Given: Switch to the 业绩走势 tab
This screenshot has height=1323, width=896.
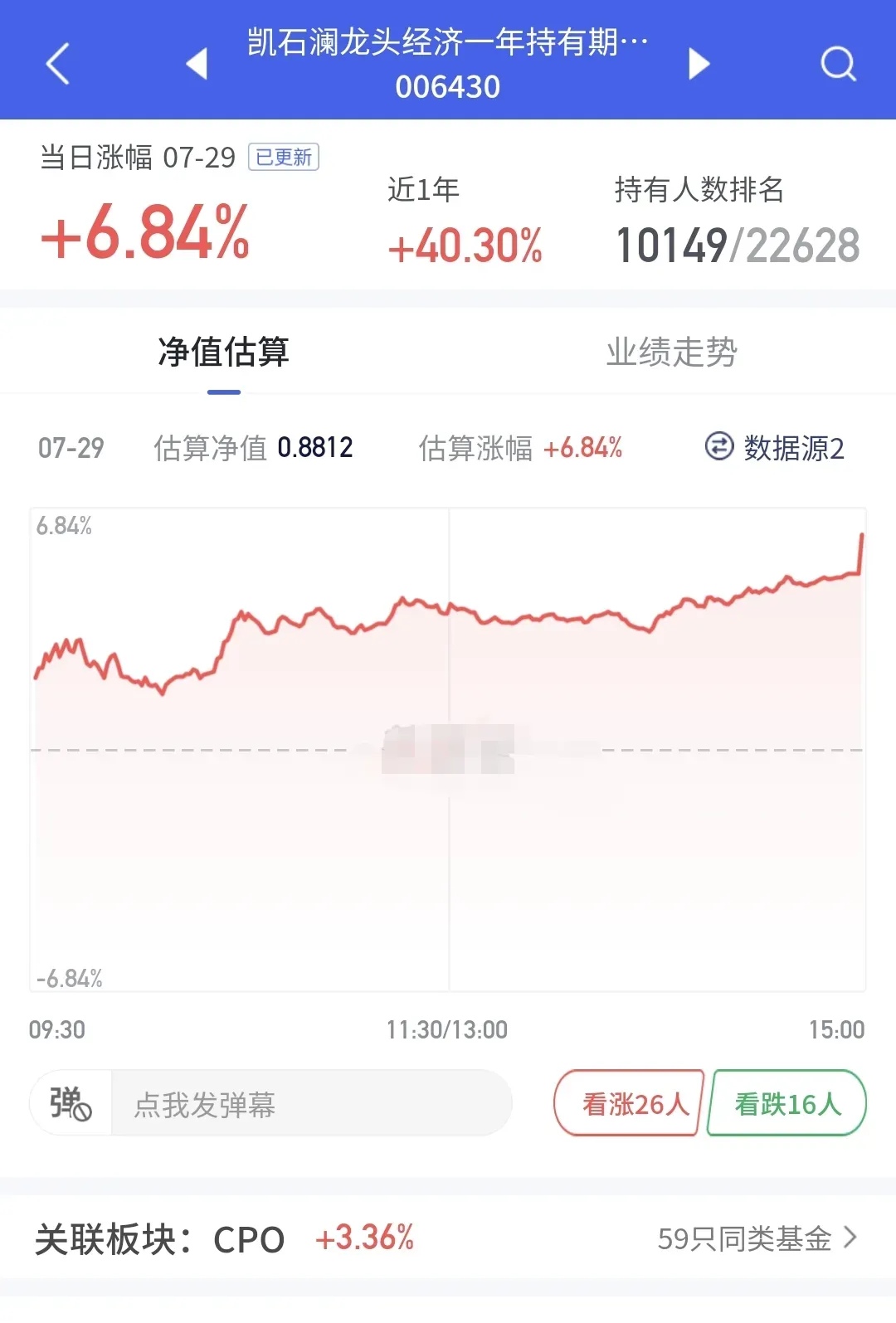Looking at the screenshot, I should [x=672, y=352].
